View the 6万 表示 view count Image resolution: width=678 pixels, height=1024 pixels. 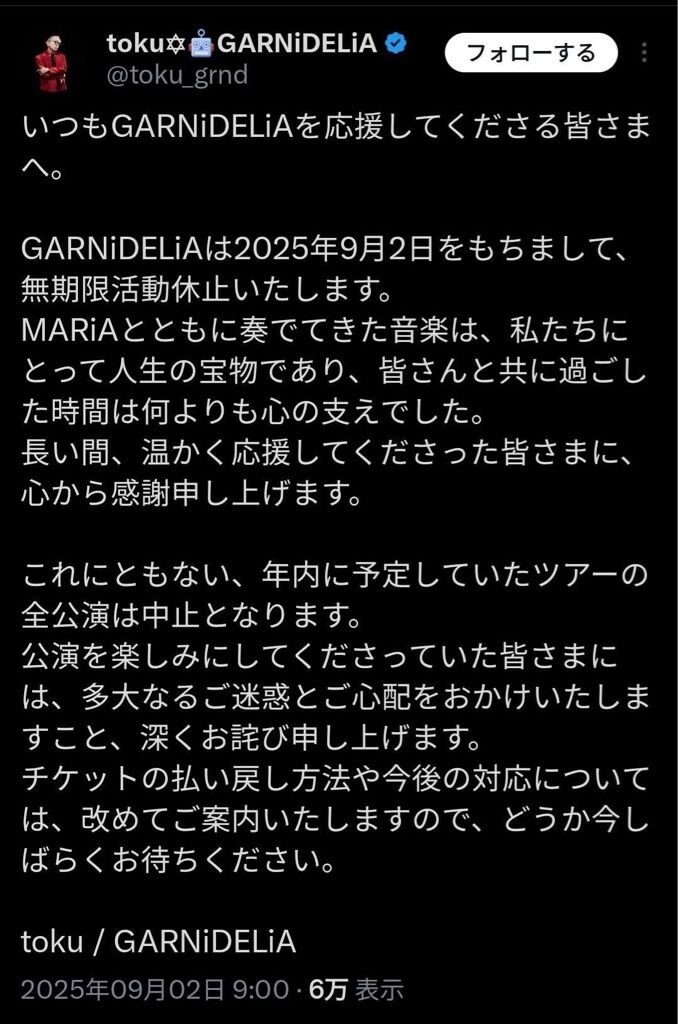tap(356, 990)
